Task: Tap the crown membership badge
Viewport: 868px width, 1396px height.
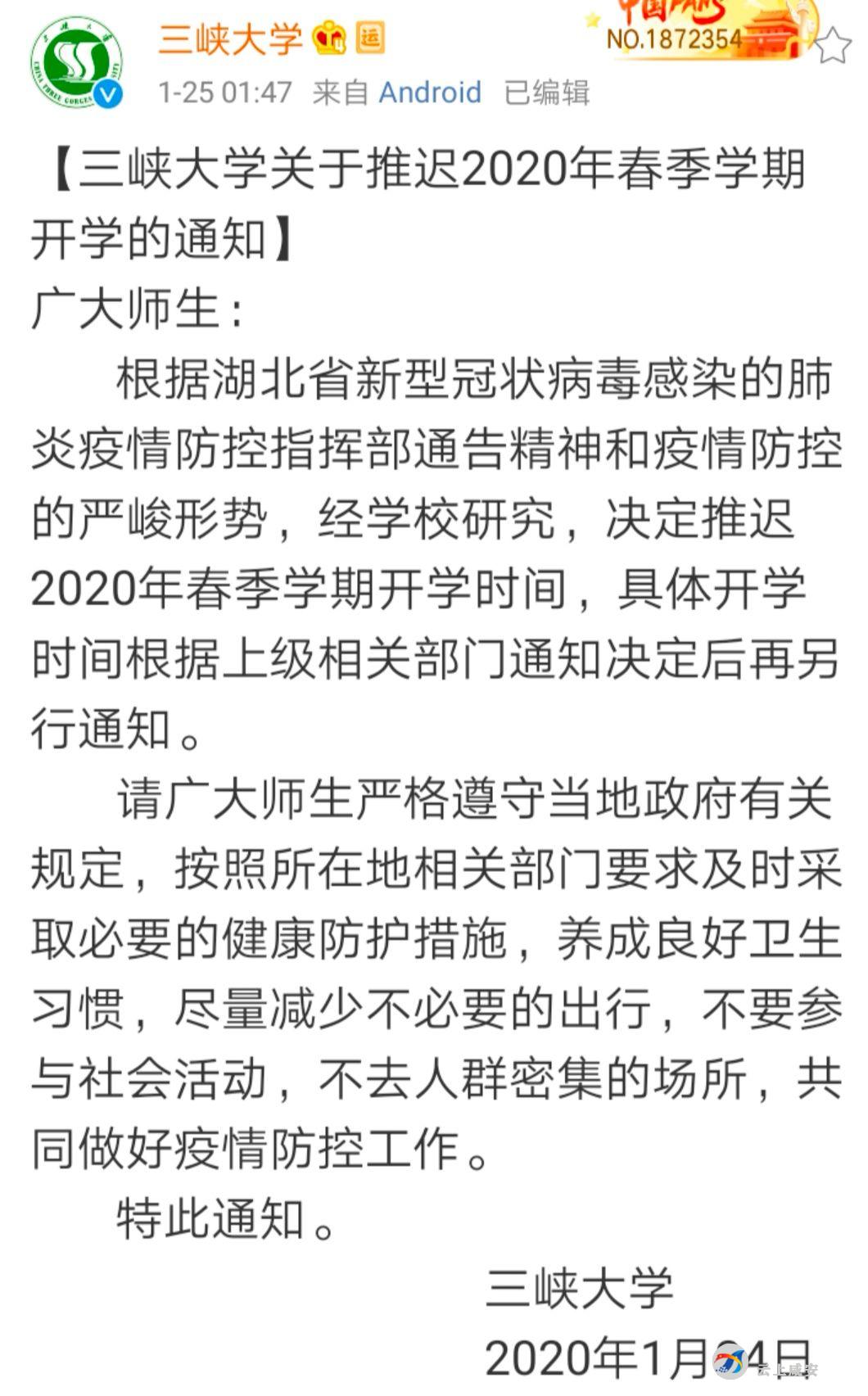Action: pos(329,38)
